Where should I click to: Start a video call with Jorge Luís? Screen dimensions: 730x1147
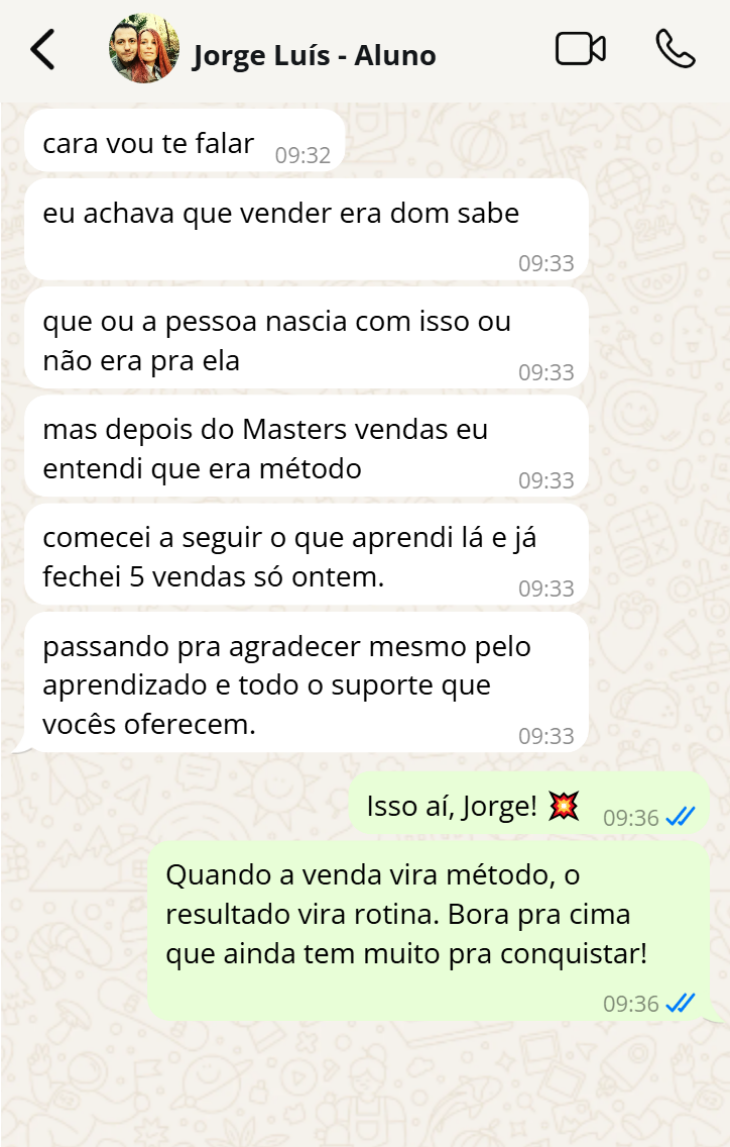(580, 48)
